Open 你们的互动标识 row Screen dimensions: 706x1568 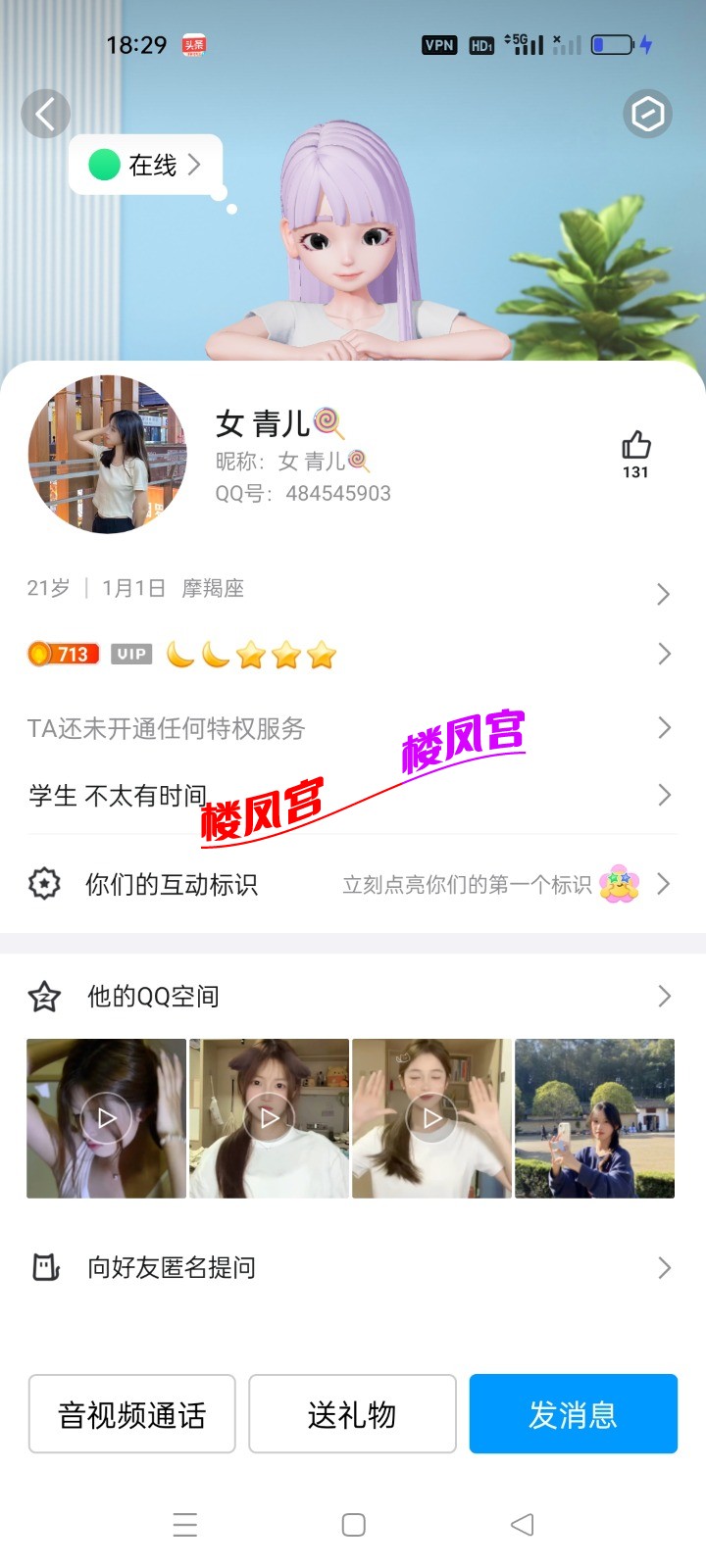351,885
